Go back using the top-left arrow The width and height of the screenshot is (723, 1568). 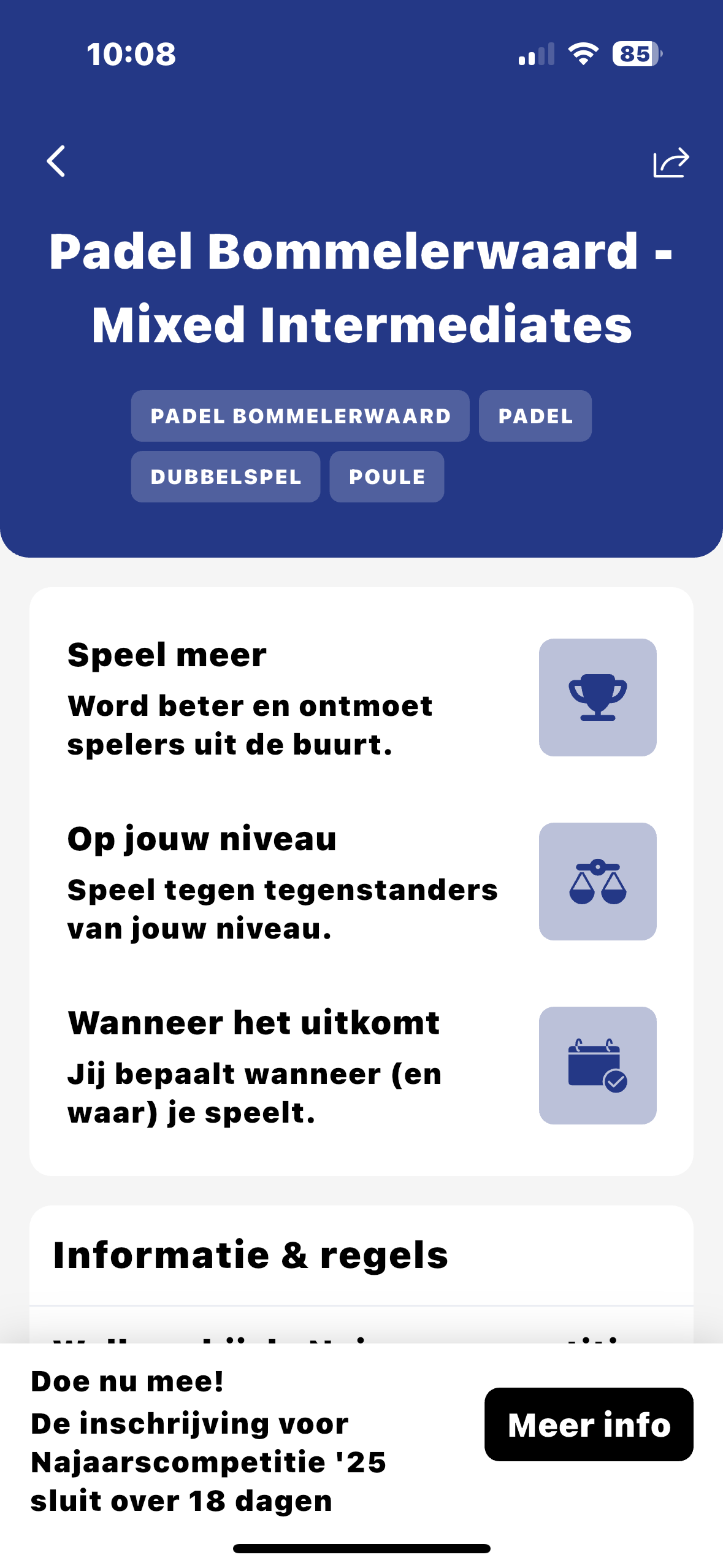click(x=56, y=161)
